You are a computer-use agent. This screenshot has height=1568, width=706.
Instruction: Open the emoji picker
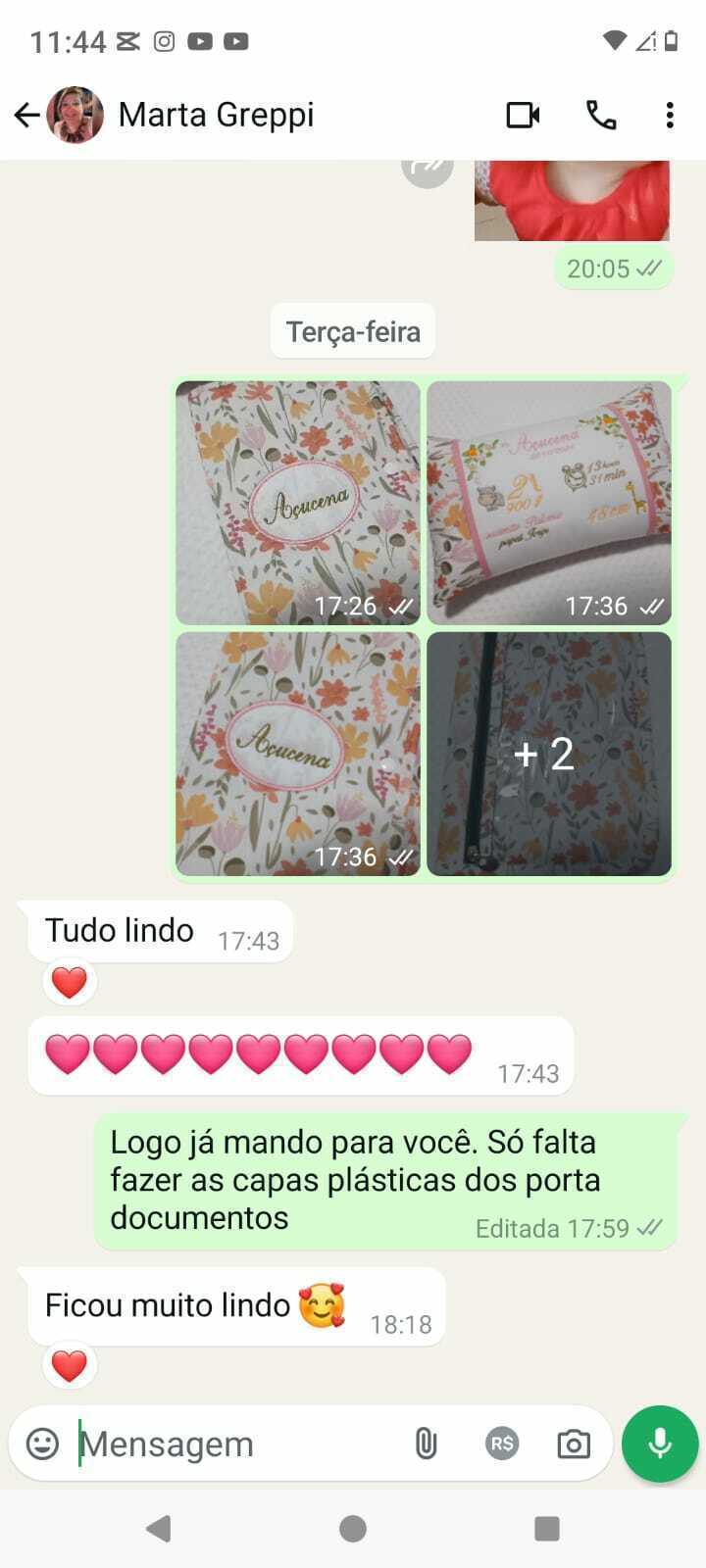point(42,1444)
